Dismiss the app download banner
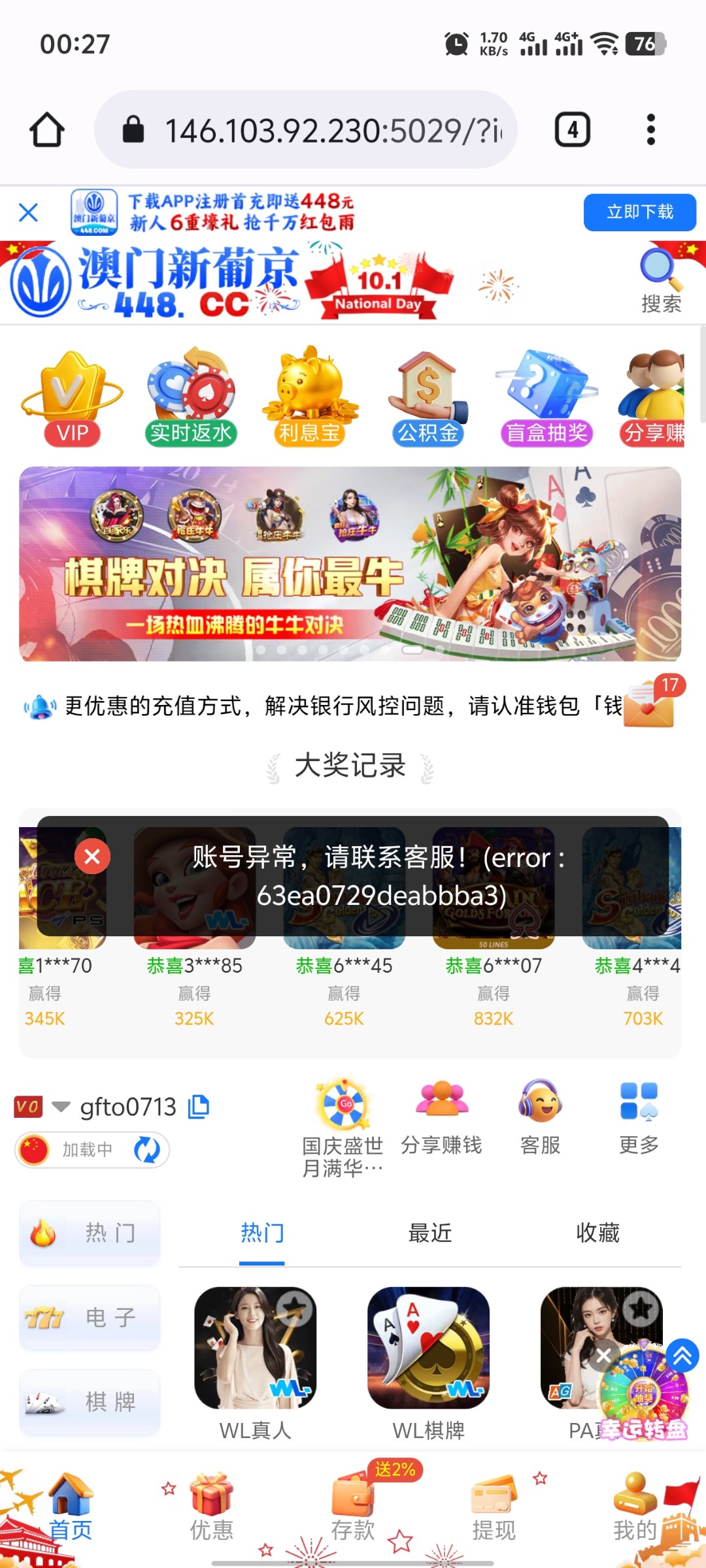Screen dimensions: 706x1568 coord(28,212)
